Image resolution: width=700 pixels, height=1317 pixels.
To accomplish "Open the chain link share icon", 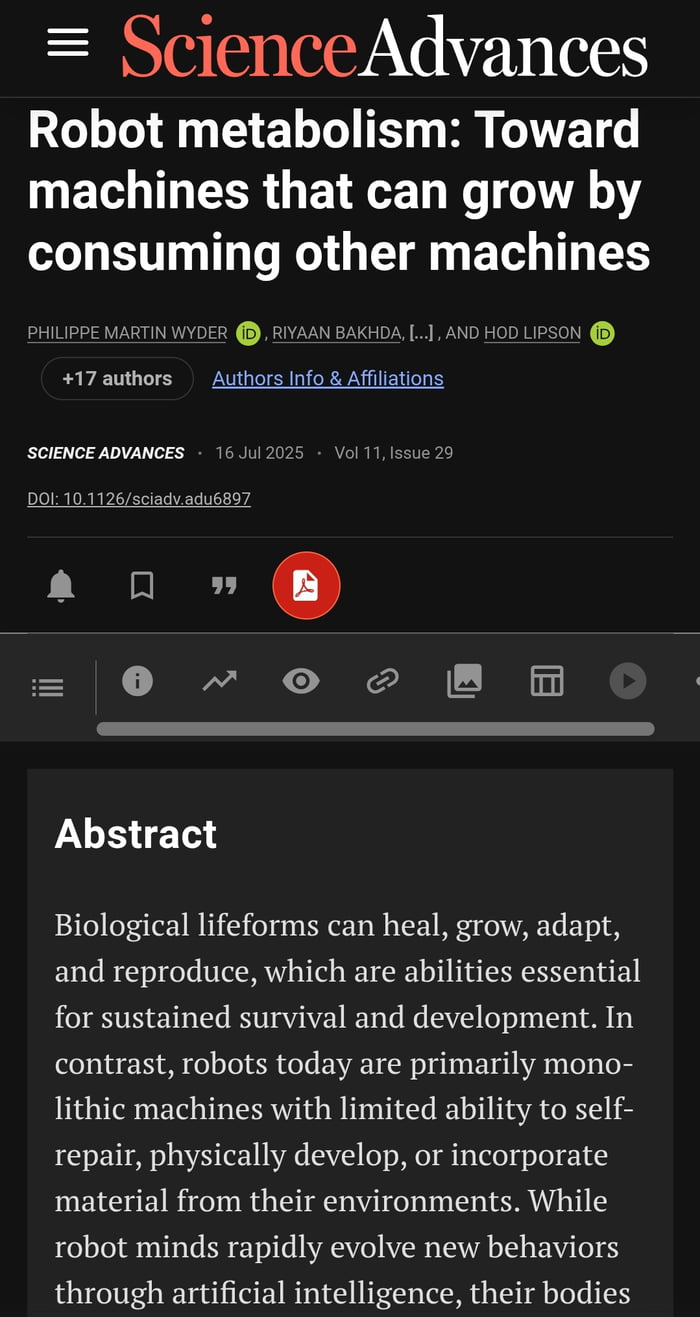I will (382, 681).
